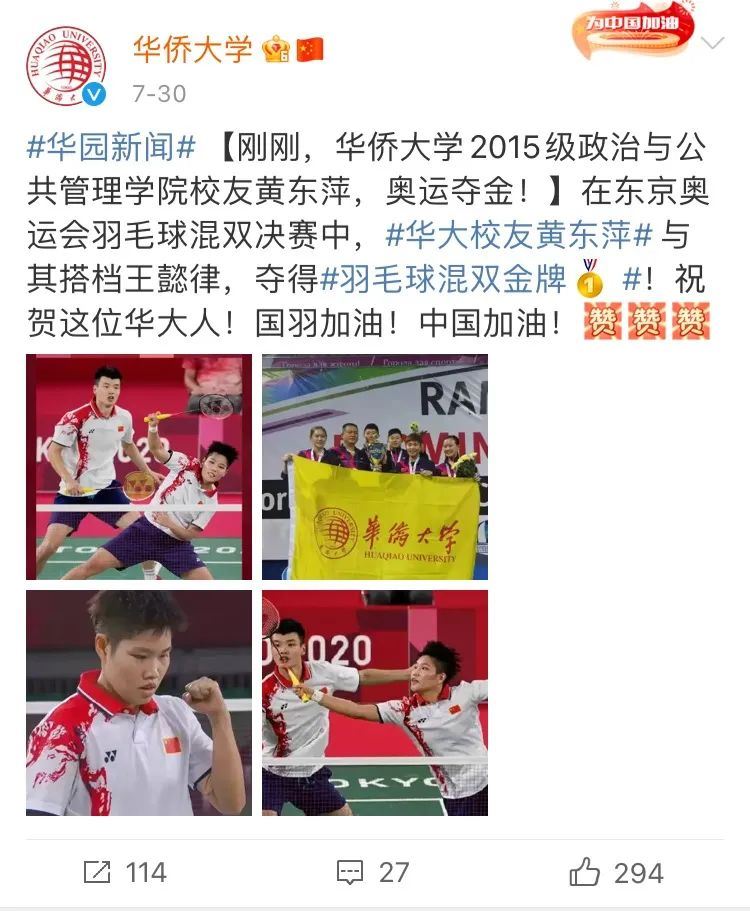Repost this post with 114 shares
The height and width of the screenshot is (911, 750).
[124, 872]
